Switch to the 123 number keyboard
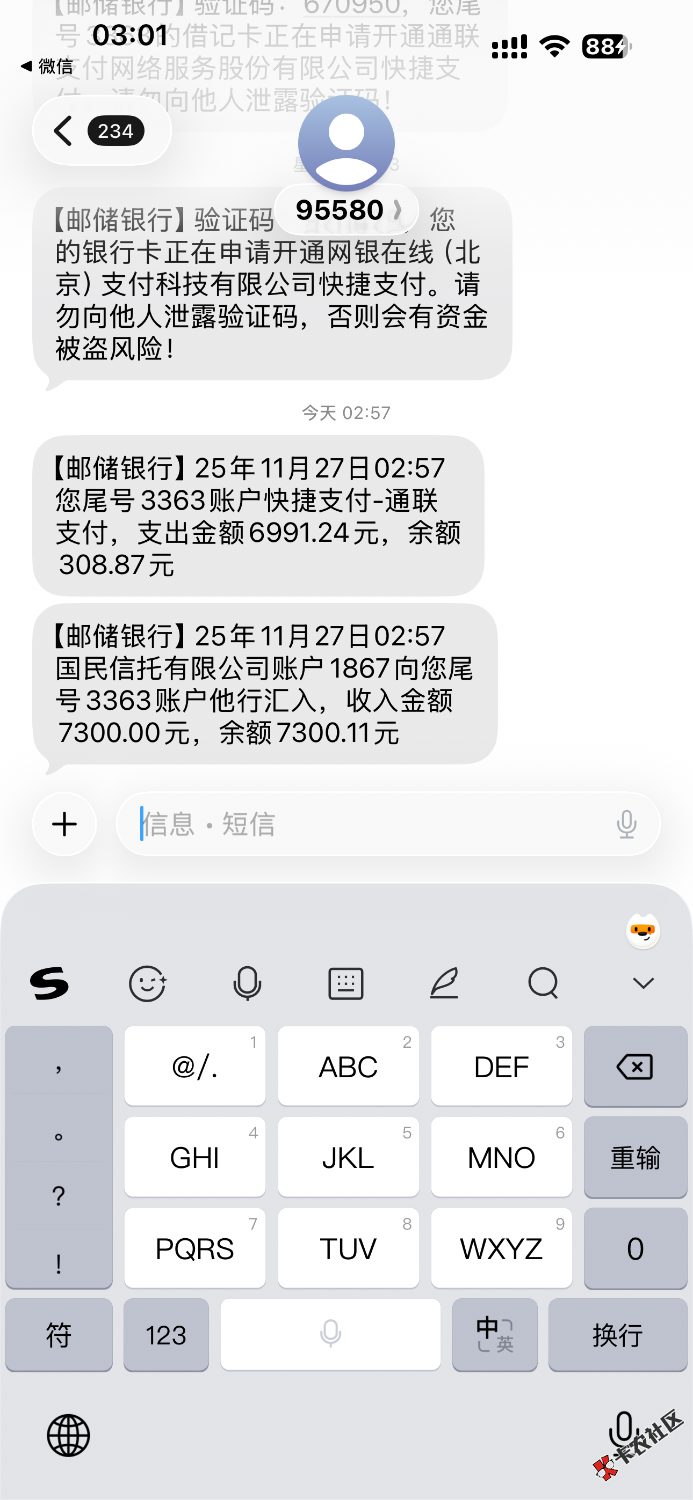Viewport: 693px width, 1500px height. [x=166, y=1335]
